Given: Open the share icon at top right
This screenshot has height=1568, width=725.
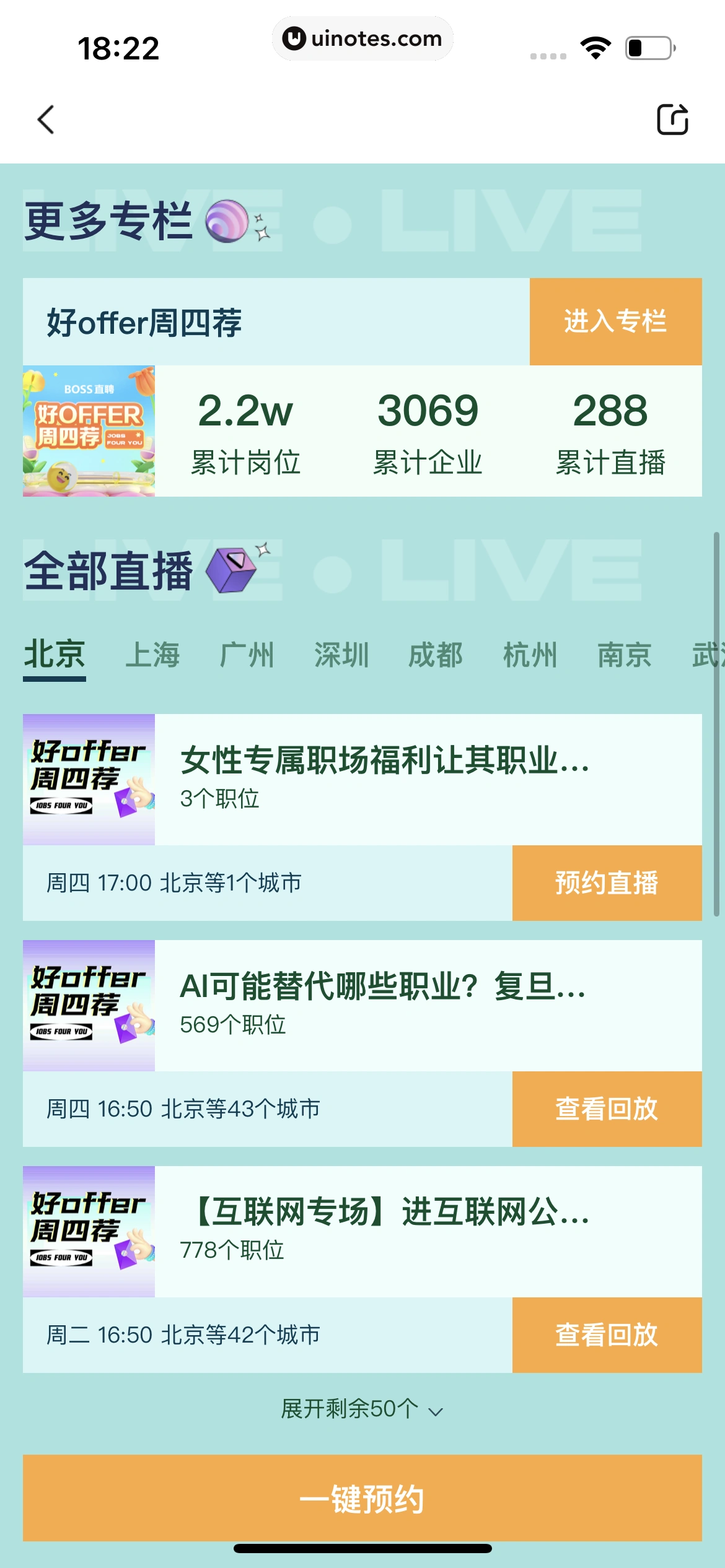Looking at the screenshot, I should [x=673, y=120].
